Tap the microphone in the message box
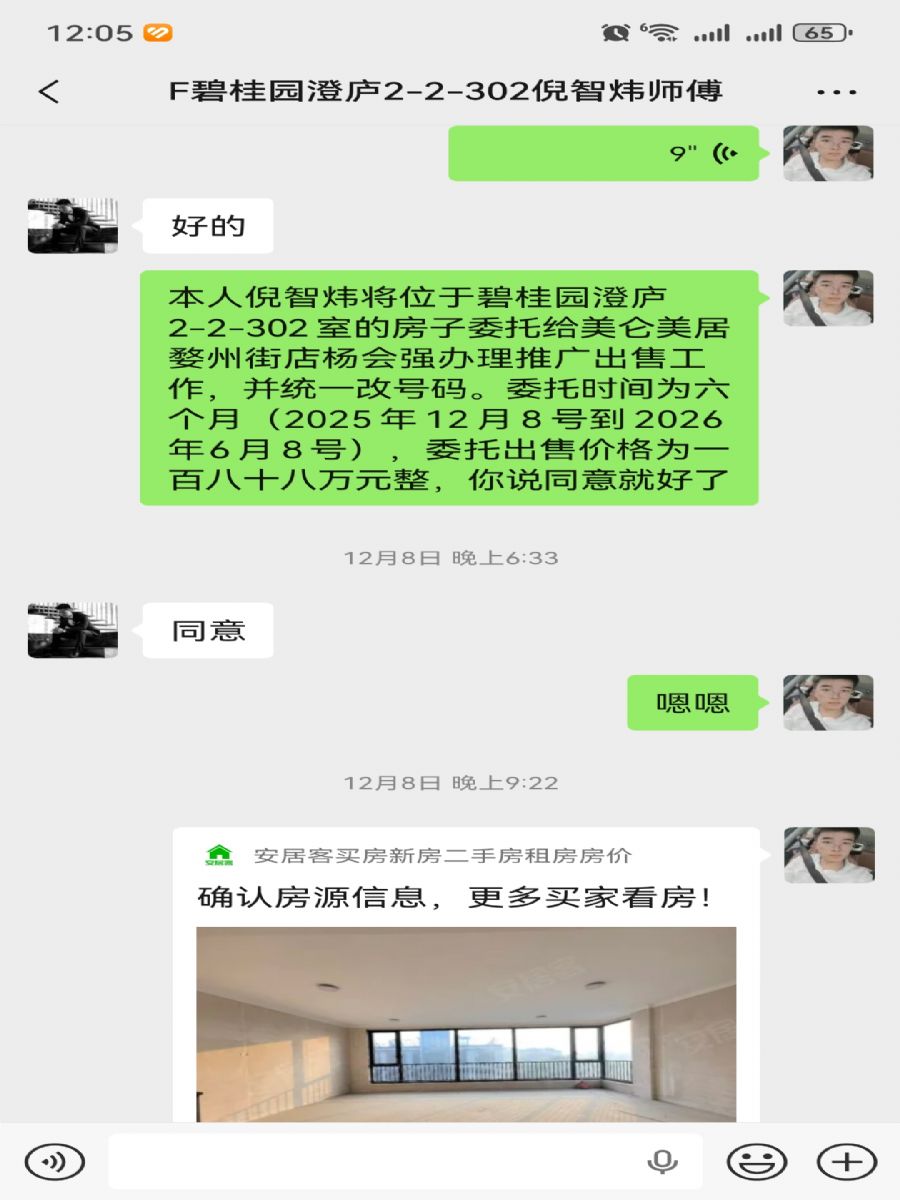 tap(662, 1162)
